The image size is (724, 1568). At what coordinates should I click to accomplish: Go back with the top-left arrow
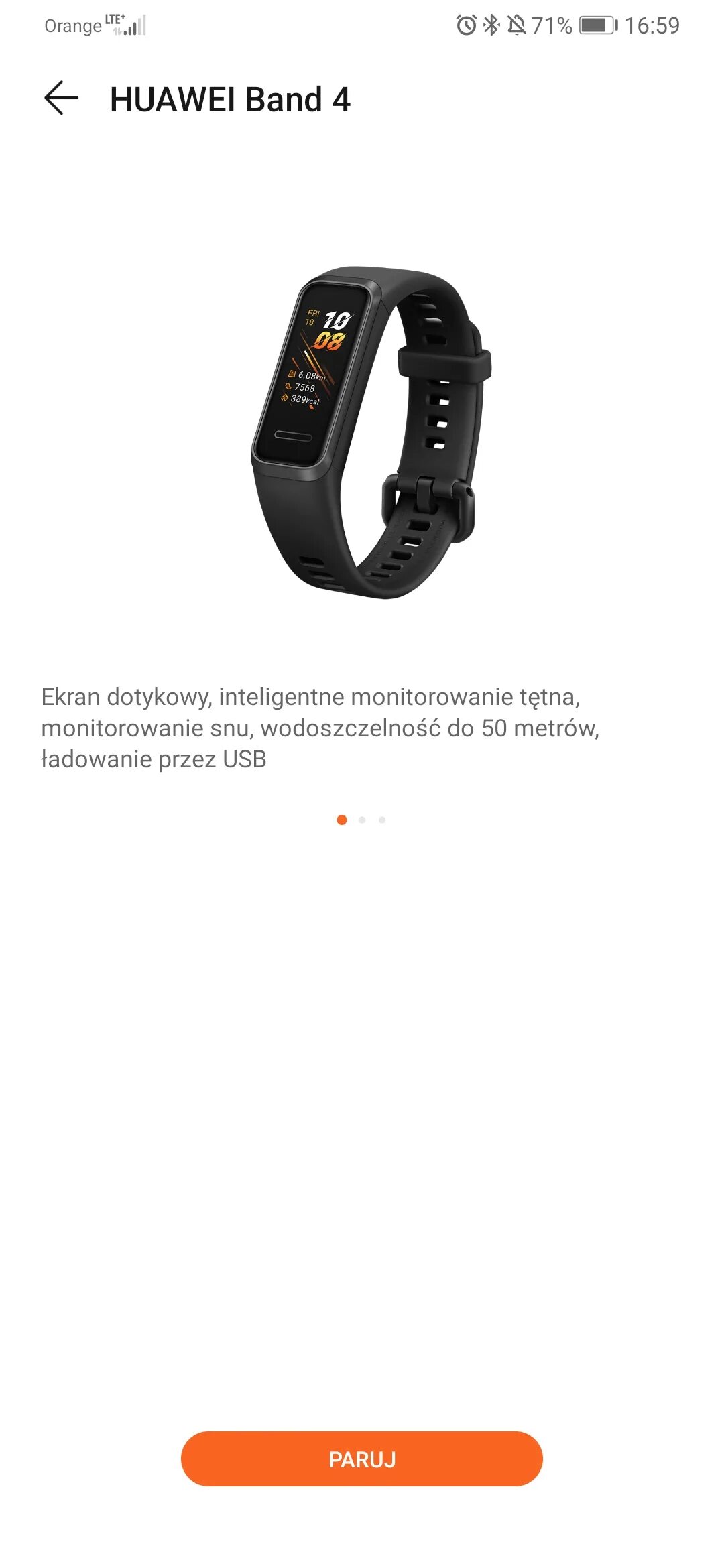[62, 98]
